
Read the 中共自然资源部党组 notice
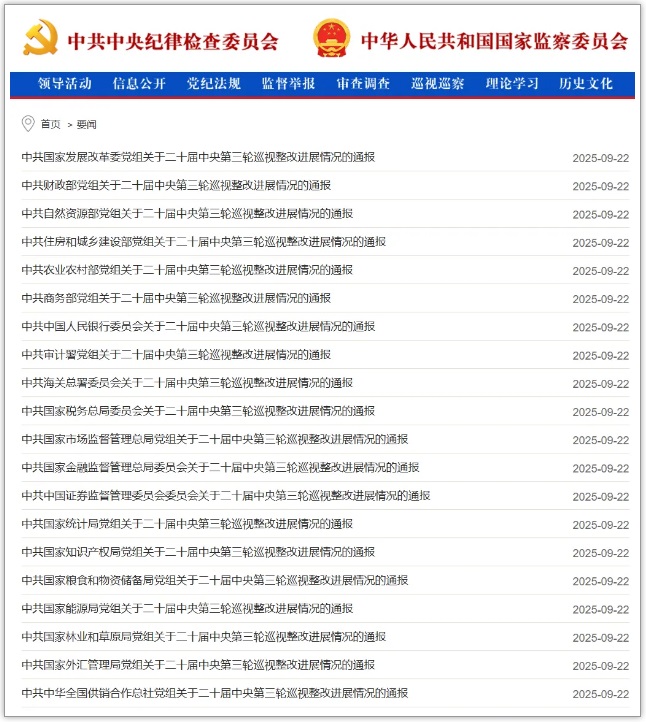point(187,213)
